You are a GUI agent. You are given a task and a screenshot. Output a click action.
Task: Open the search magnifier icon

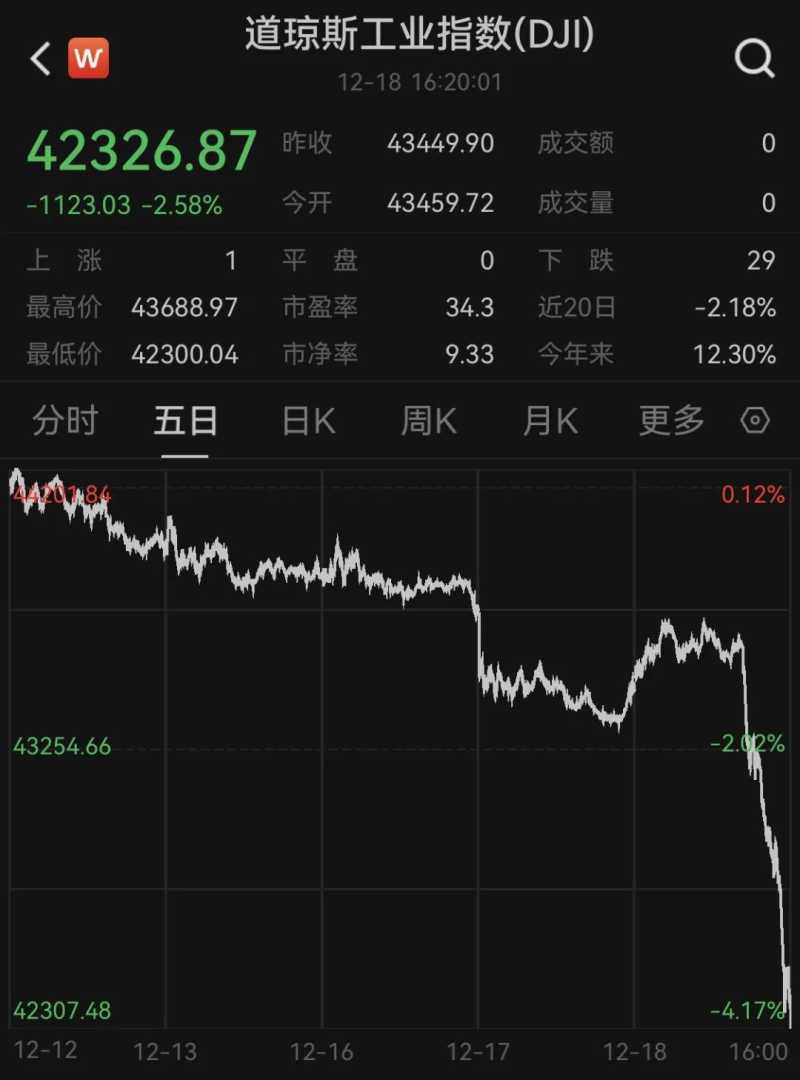coord(754,60)
